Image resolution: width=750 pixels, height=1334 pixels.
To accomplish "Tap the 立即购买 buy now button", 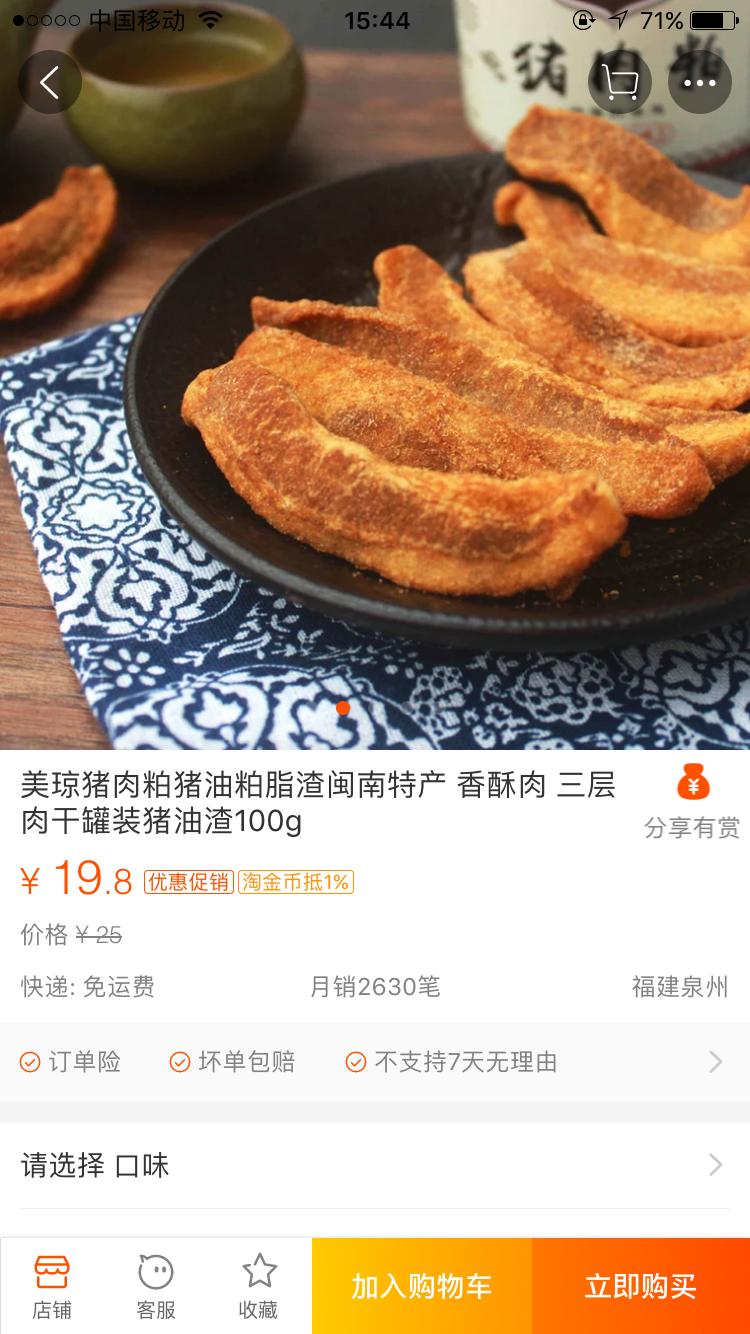I will 639,1284.
